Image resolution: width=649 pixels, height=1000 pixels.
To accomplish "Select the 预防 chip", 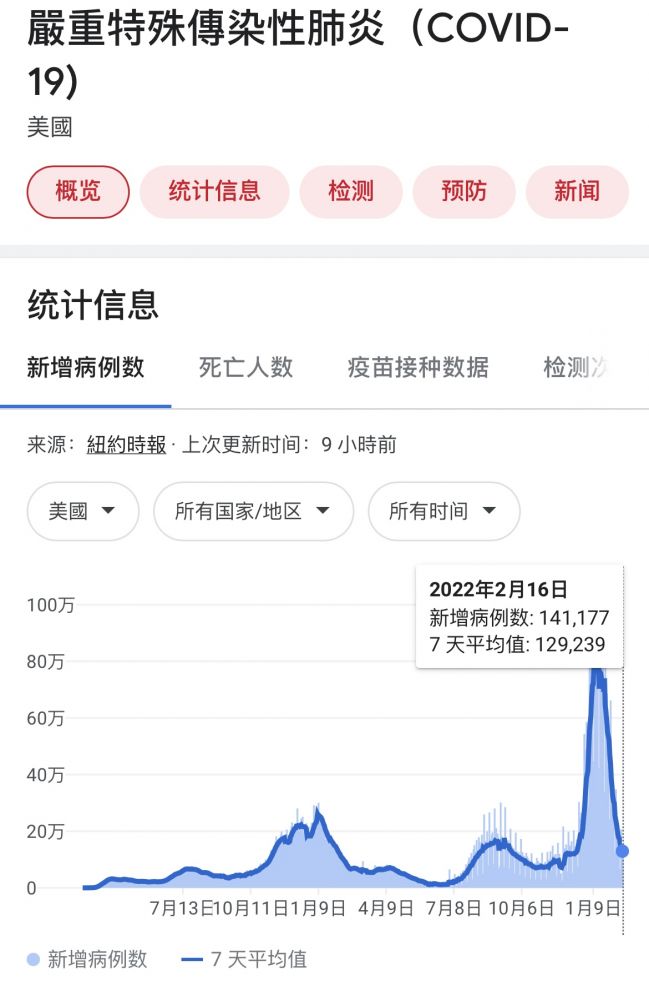I will (x=464, y=191).
